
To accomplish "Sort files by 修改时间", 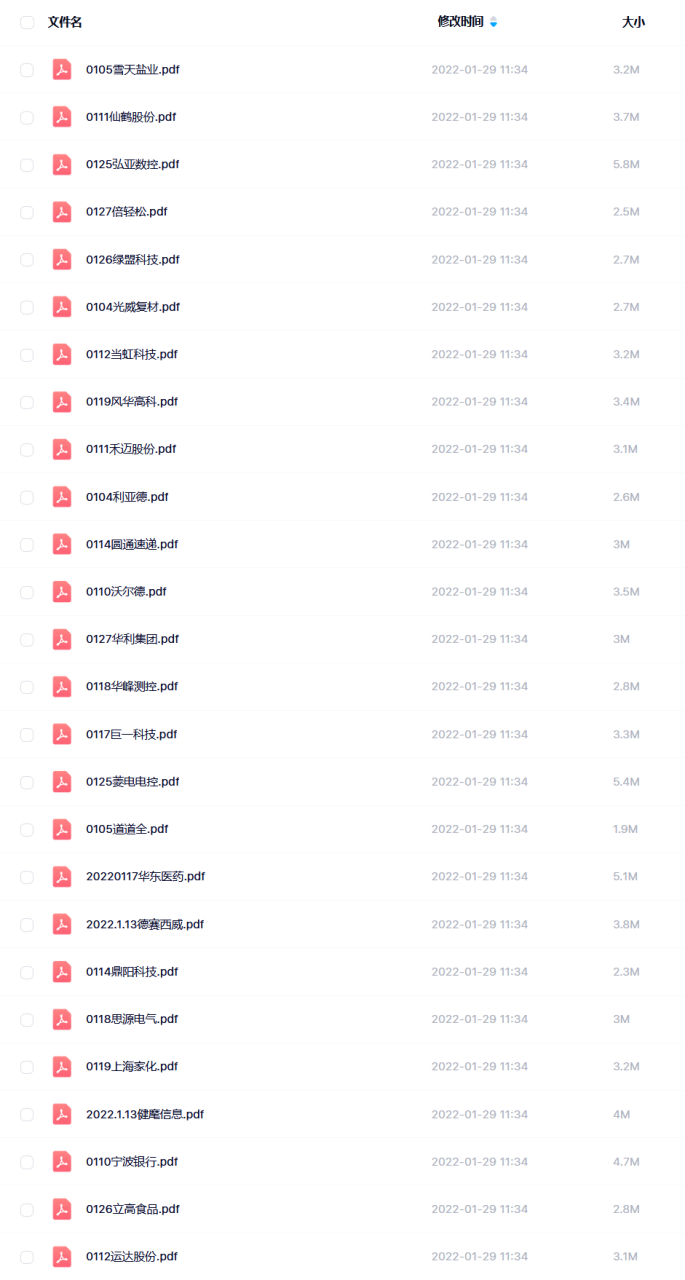I will pyautogui.click(x=461, y=22).
